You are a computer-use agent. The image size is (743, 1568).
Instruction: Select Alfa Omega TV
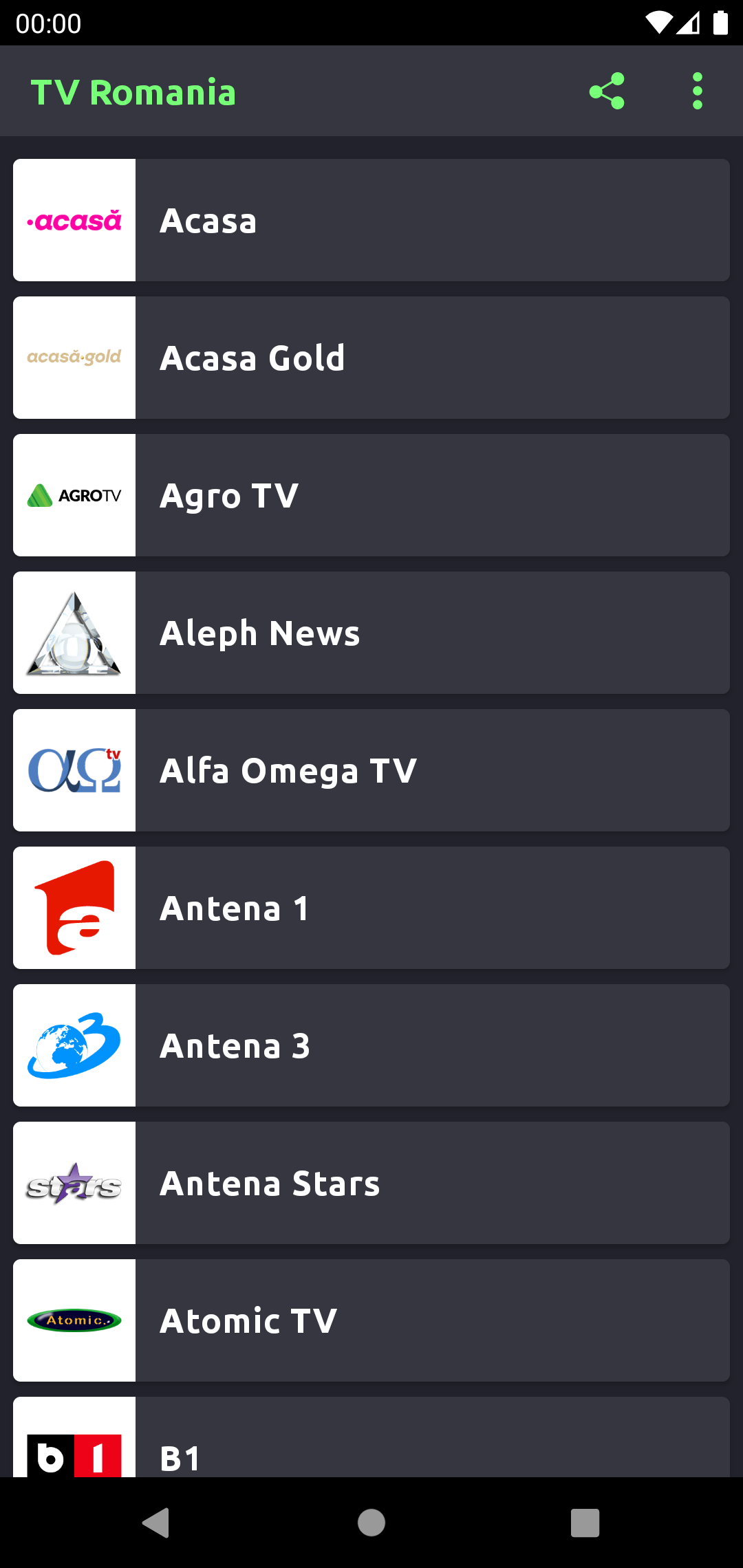pyautogui.click(x=371, y=770)
